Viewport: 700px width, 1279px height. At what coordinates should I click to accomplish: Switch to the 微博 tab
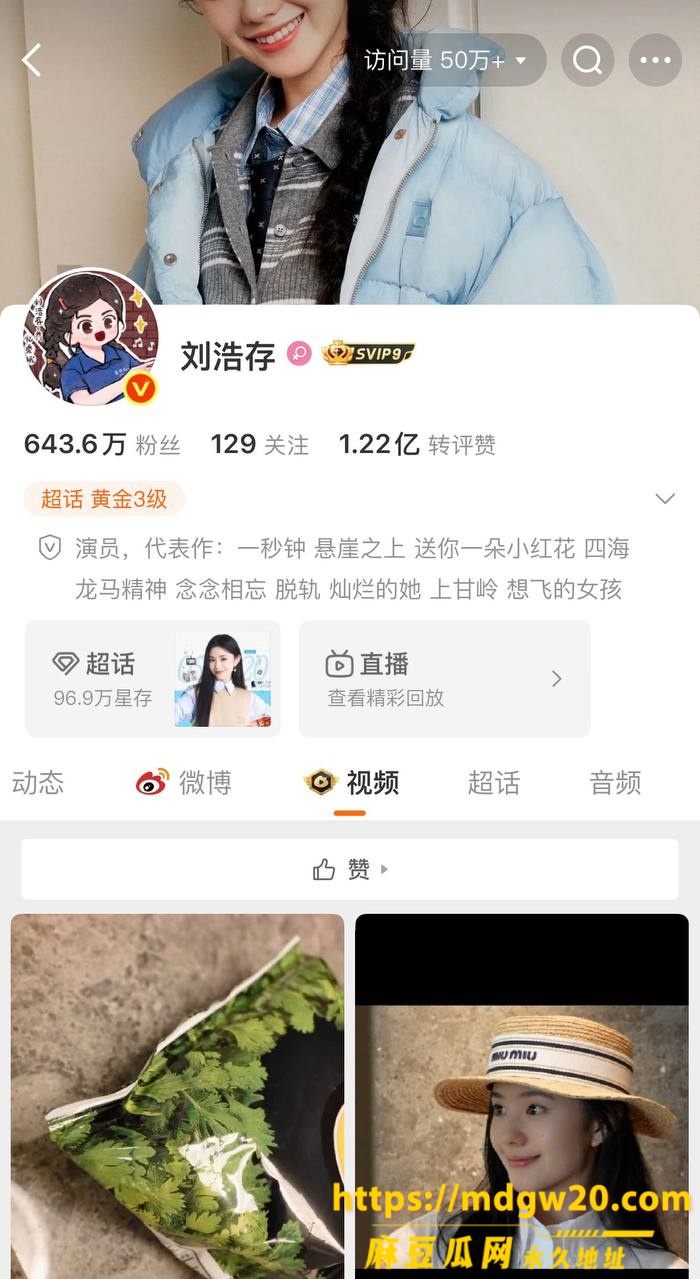click(x=184, y=782)
